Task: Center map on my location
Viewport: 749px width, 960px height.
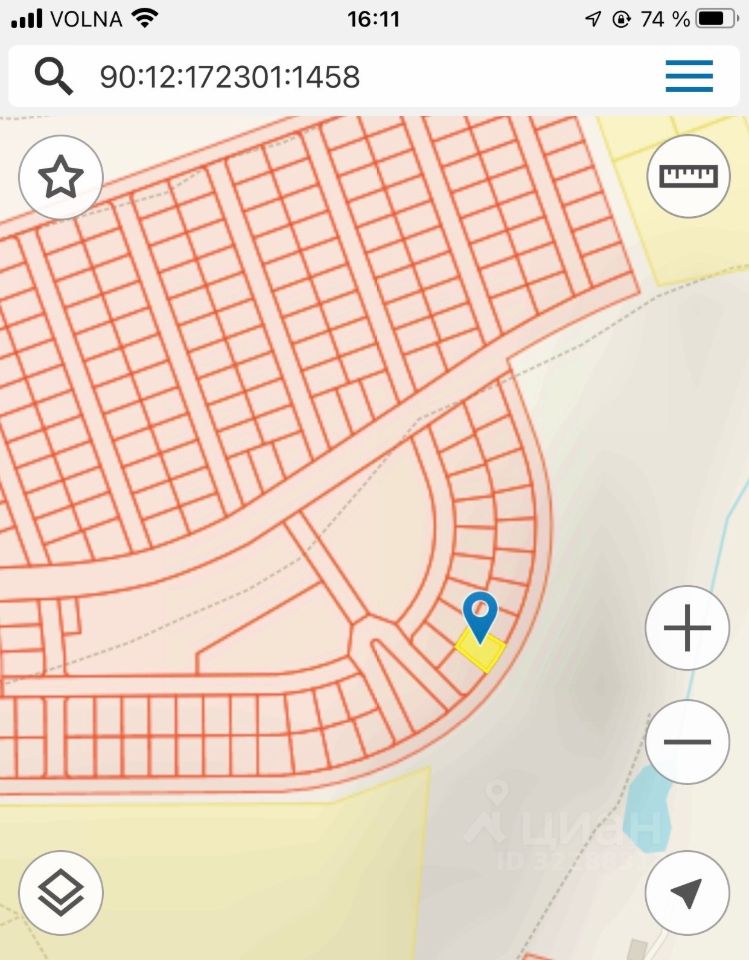Action: (687, 892)
